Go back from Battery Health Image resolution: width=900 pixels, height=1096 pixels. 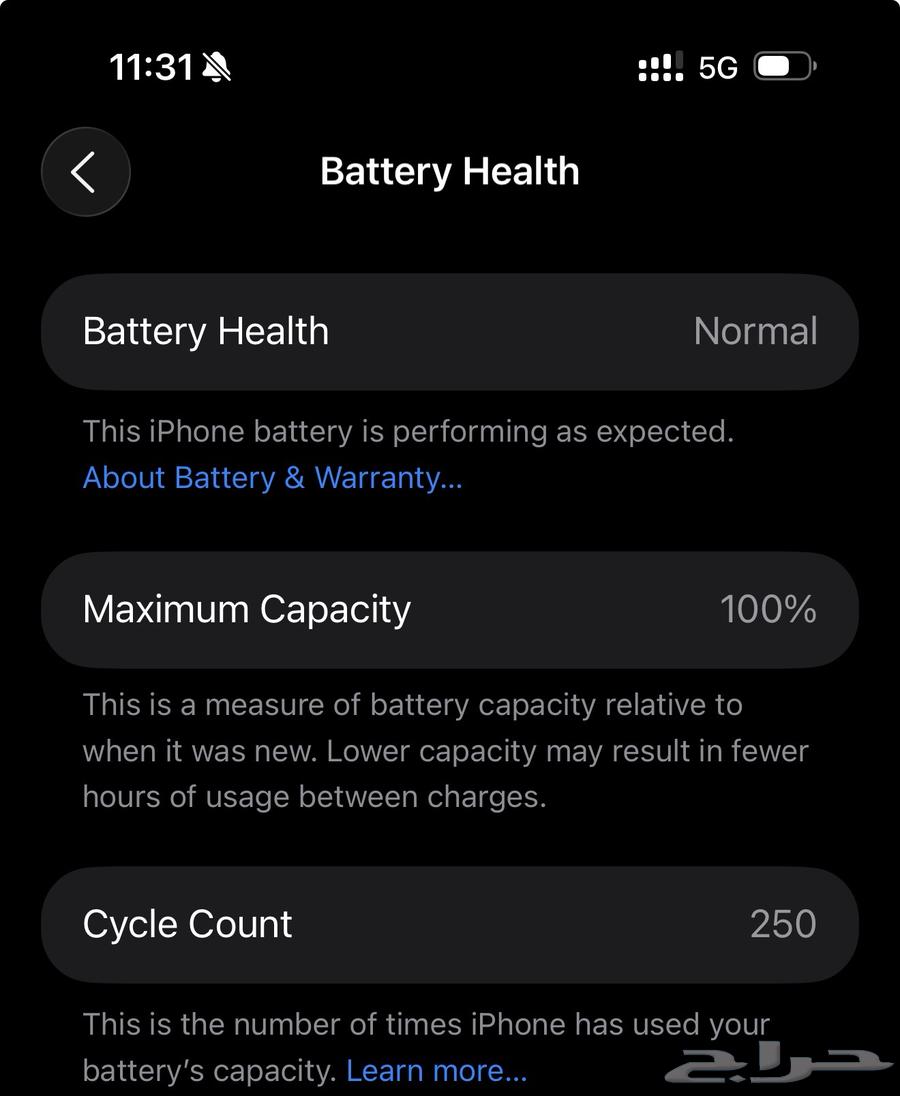tap(86, 172)
